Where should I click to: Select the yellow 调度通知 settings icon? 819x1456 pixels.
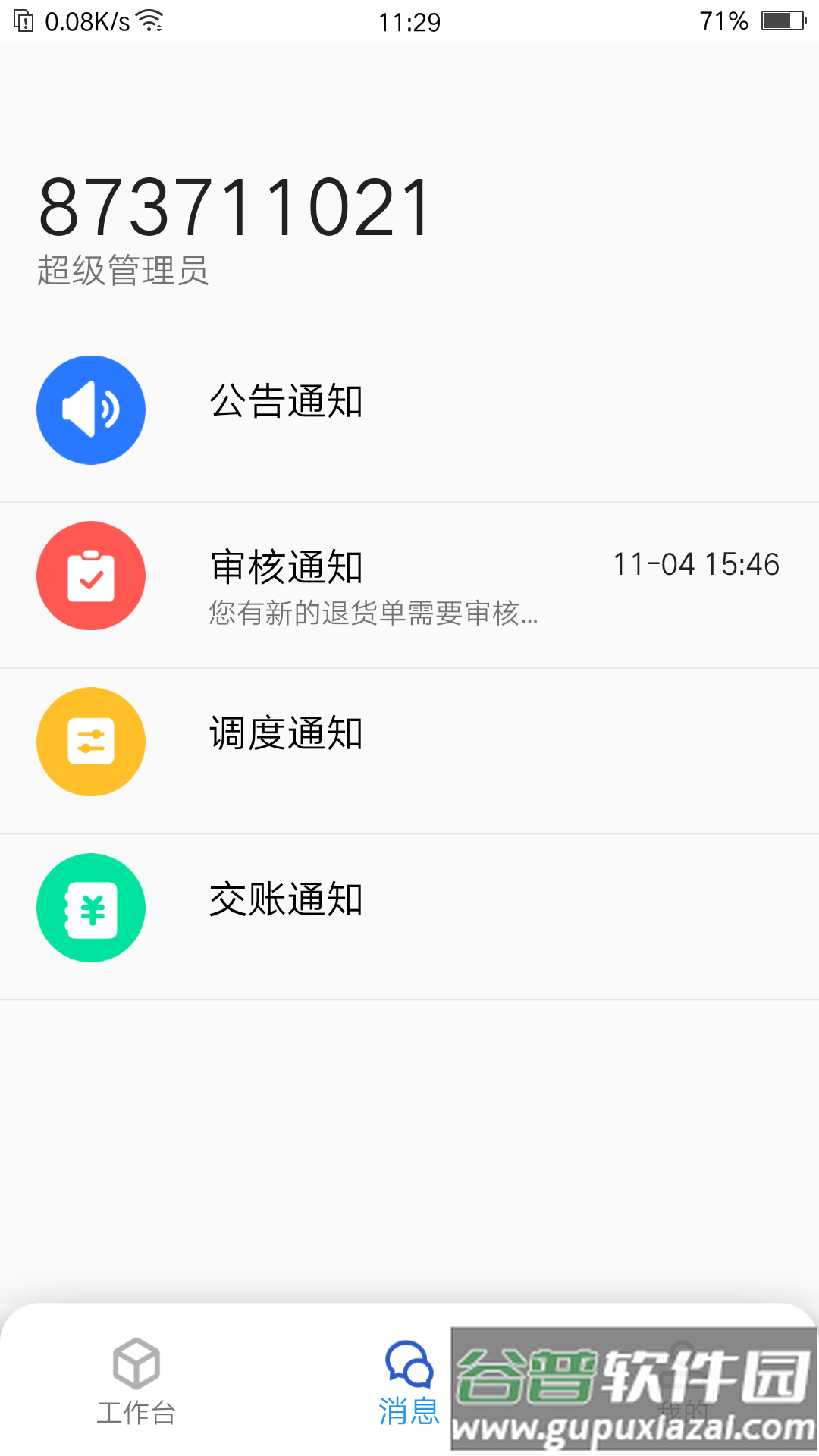point(91,742)
